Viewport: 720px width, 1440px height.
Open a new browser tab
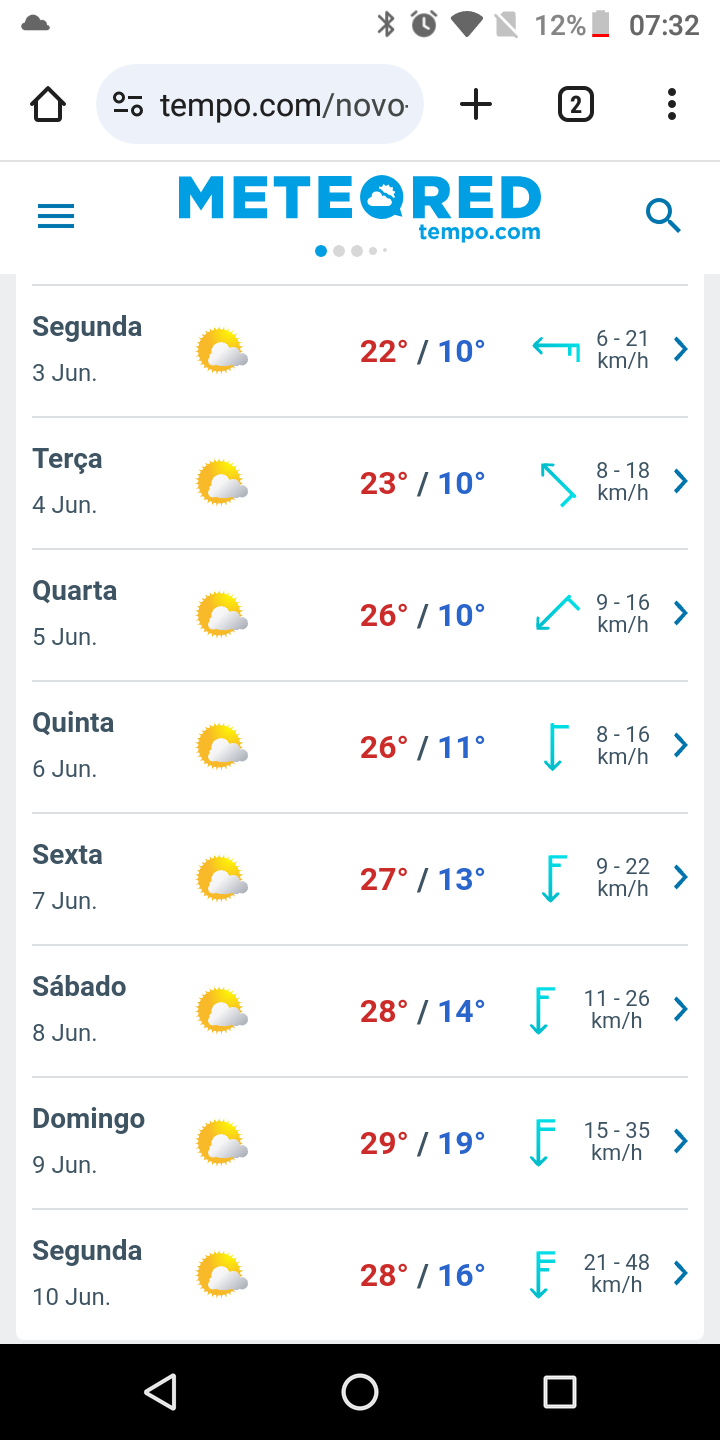[x=476, y=104]
